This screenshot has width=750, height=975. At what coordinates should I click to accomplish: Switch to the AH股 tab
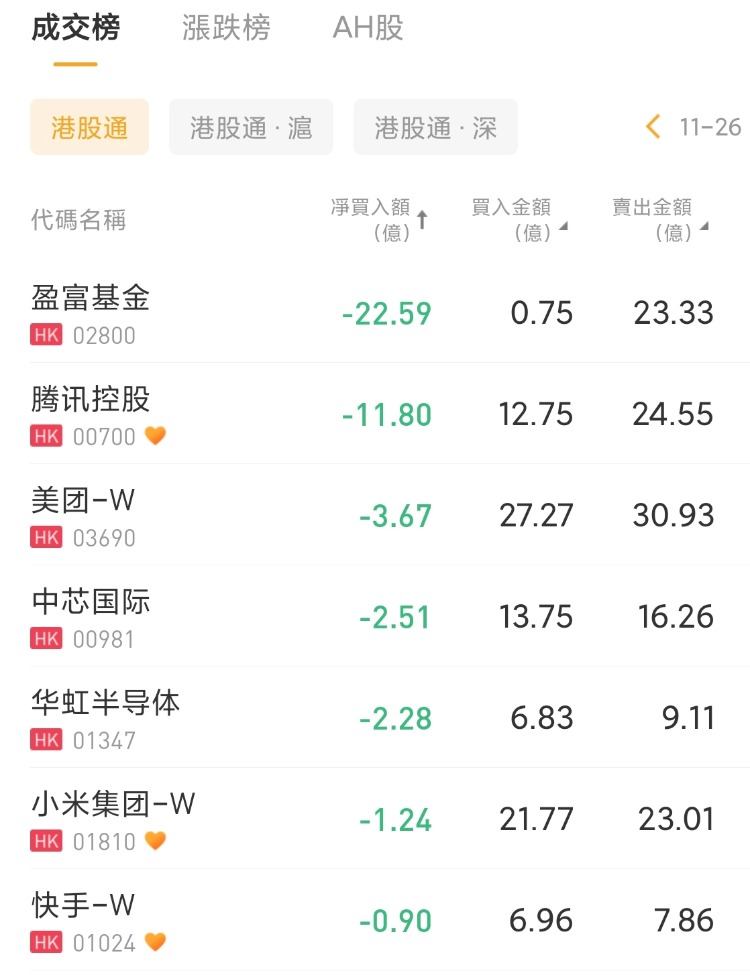pos(368,28)
